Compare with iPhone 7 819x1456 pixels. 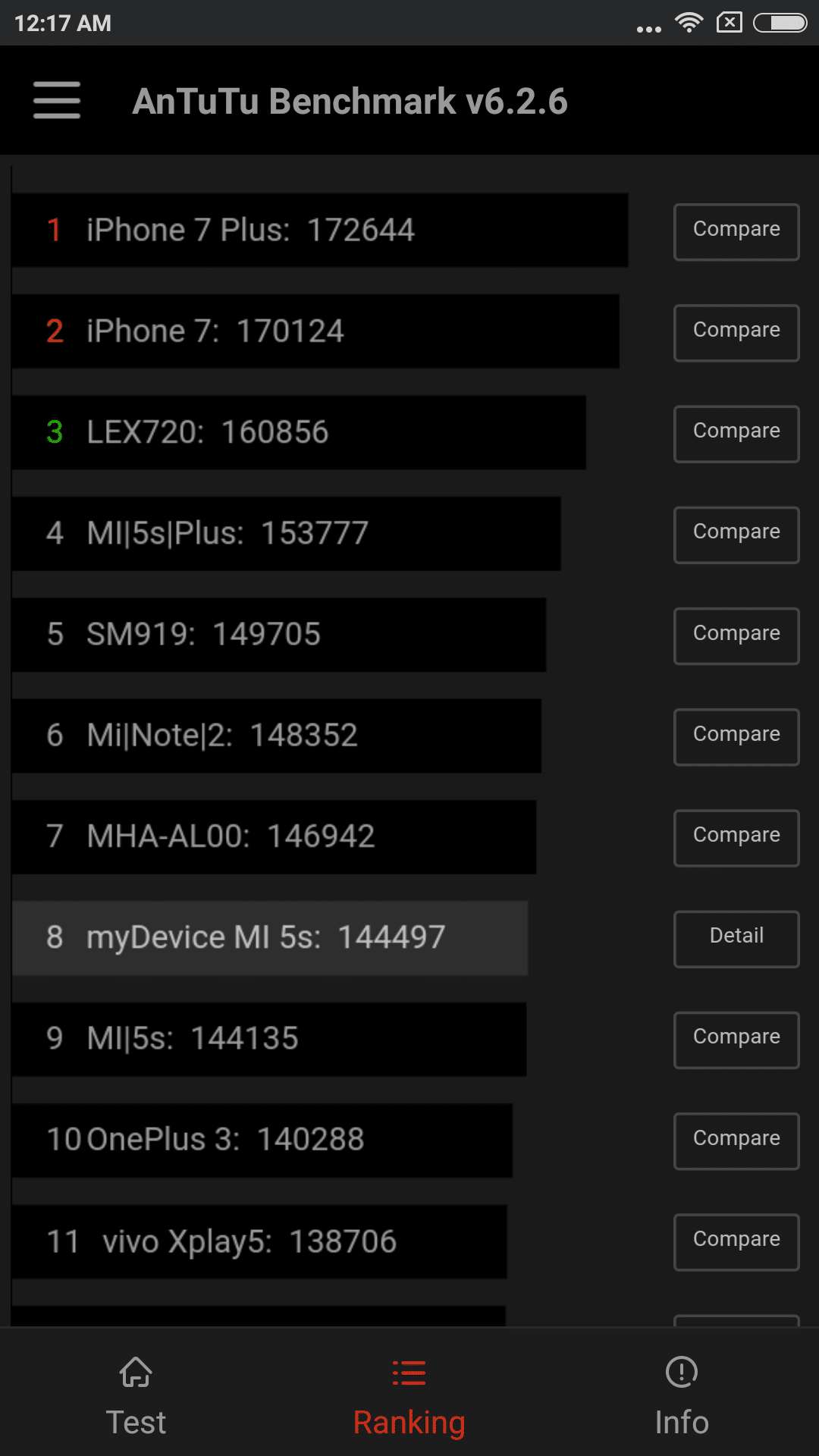[736, 332]
